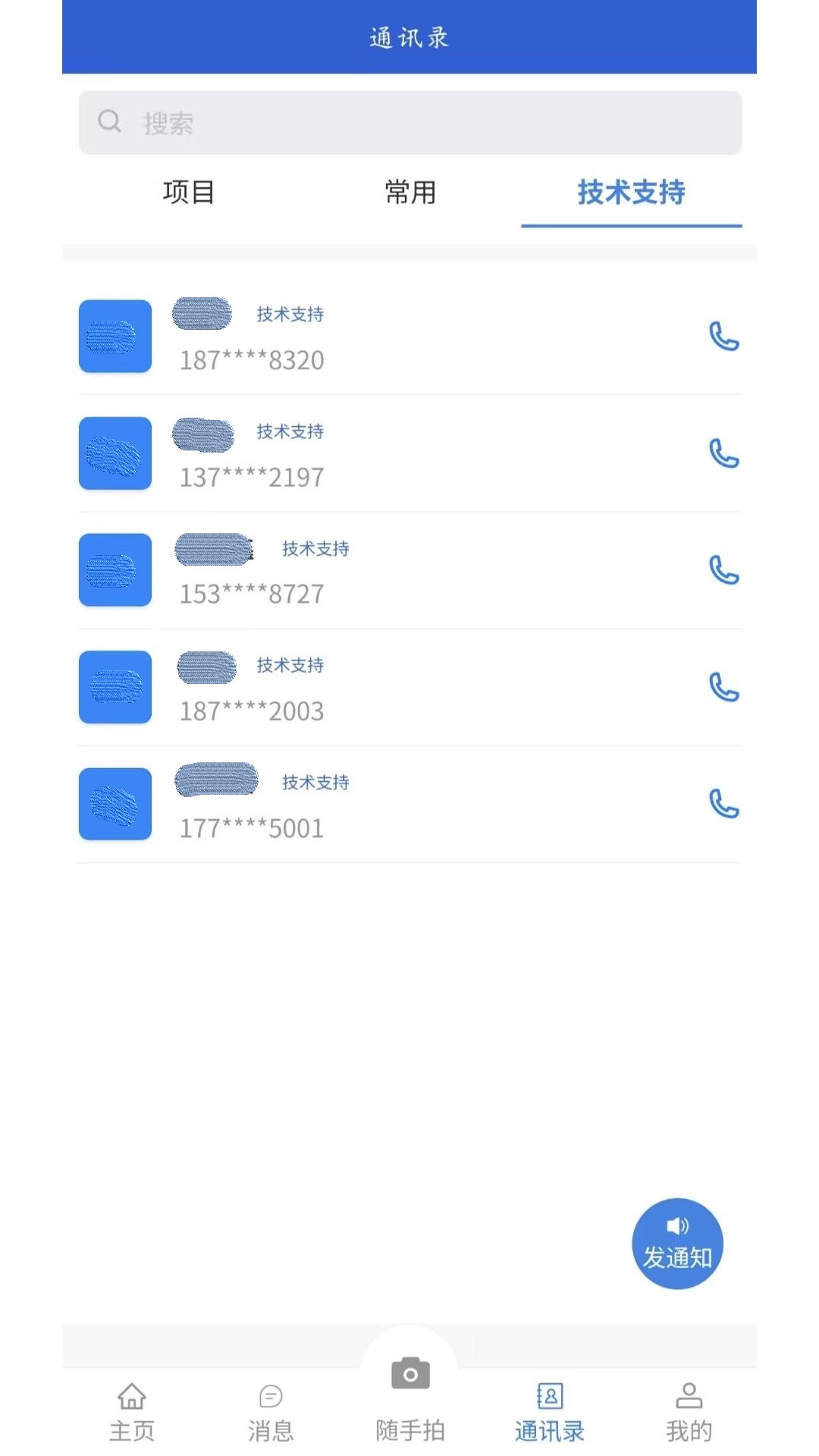Call the contact with number 177****5001

(x=723, y=804)
